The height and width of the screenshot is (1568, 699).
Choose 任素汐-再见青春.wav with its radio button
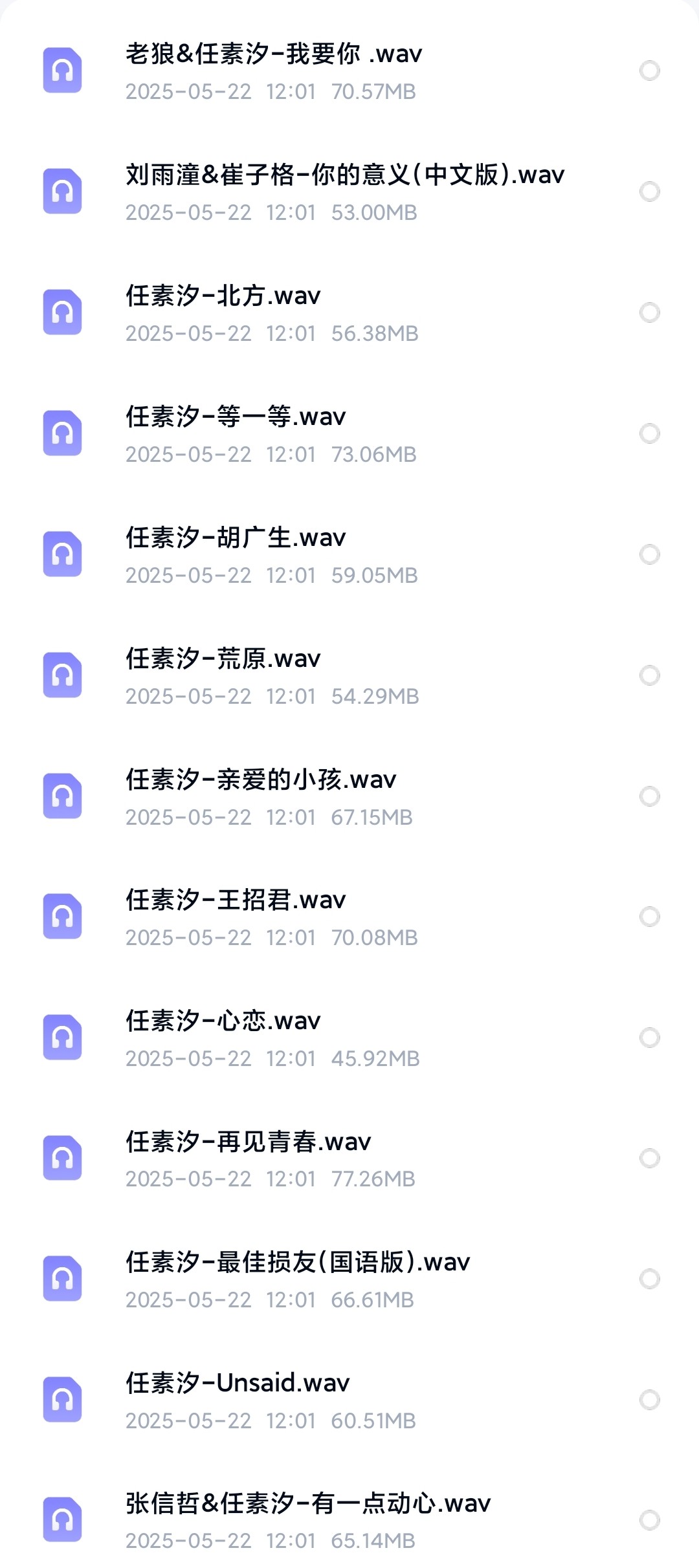[x=649, y=1158]
